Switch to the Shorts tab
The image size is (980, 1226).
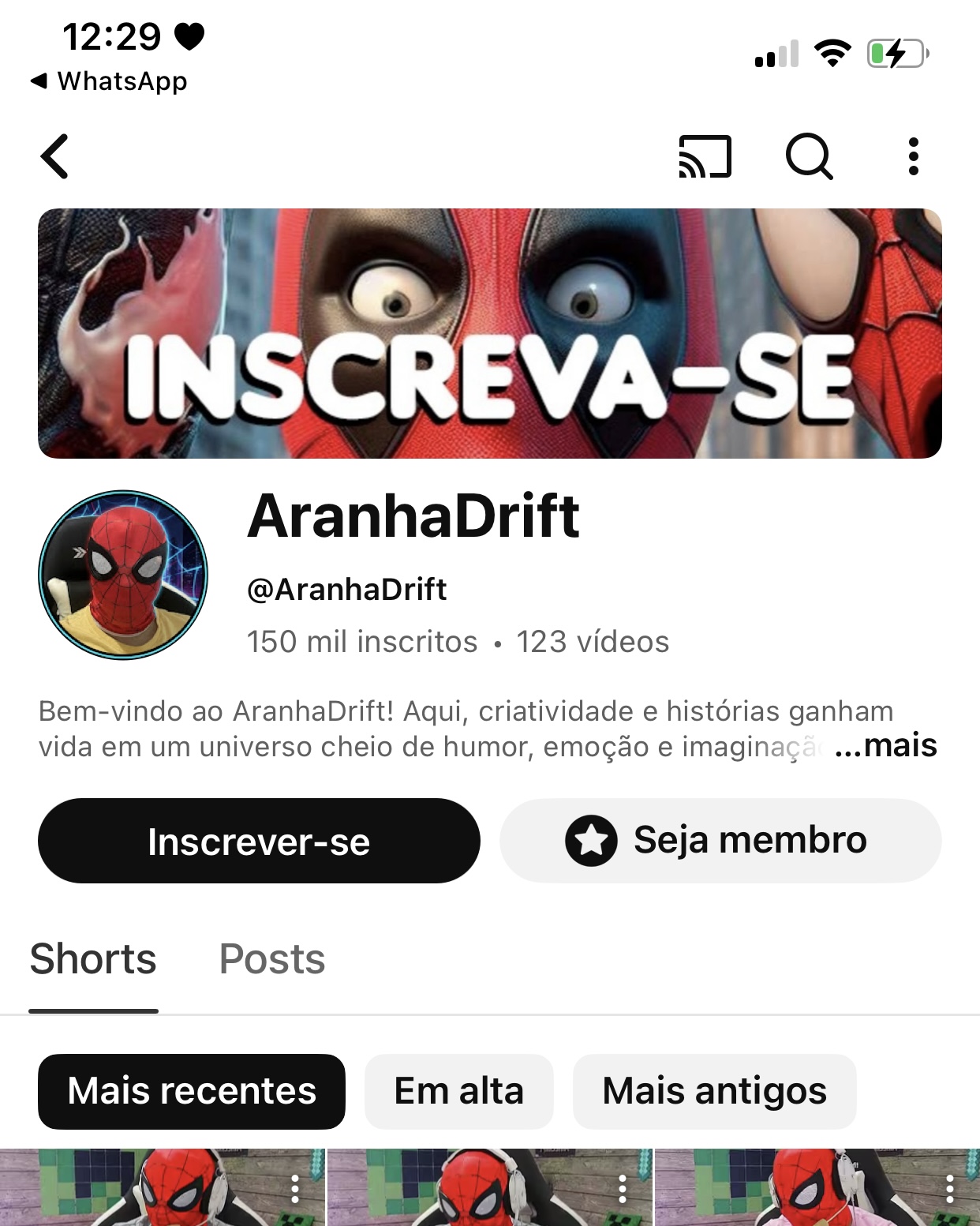tap(93, 959)
